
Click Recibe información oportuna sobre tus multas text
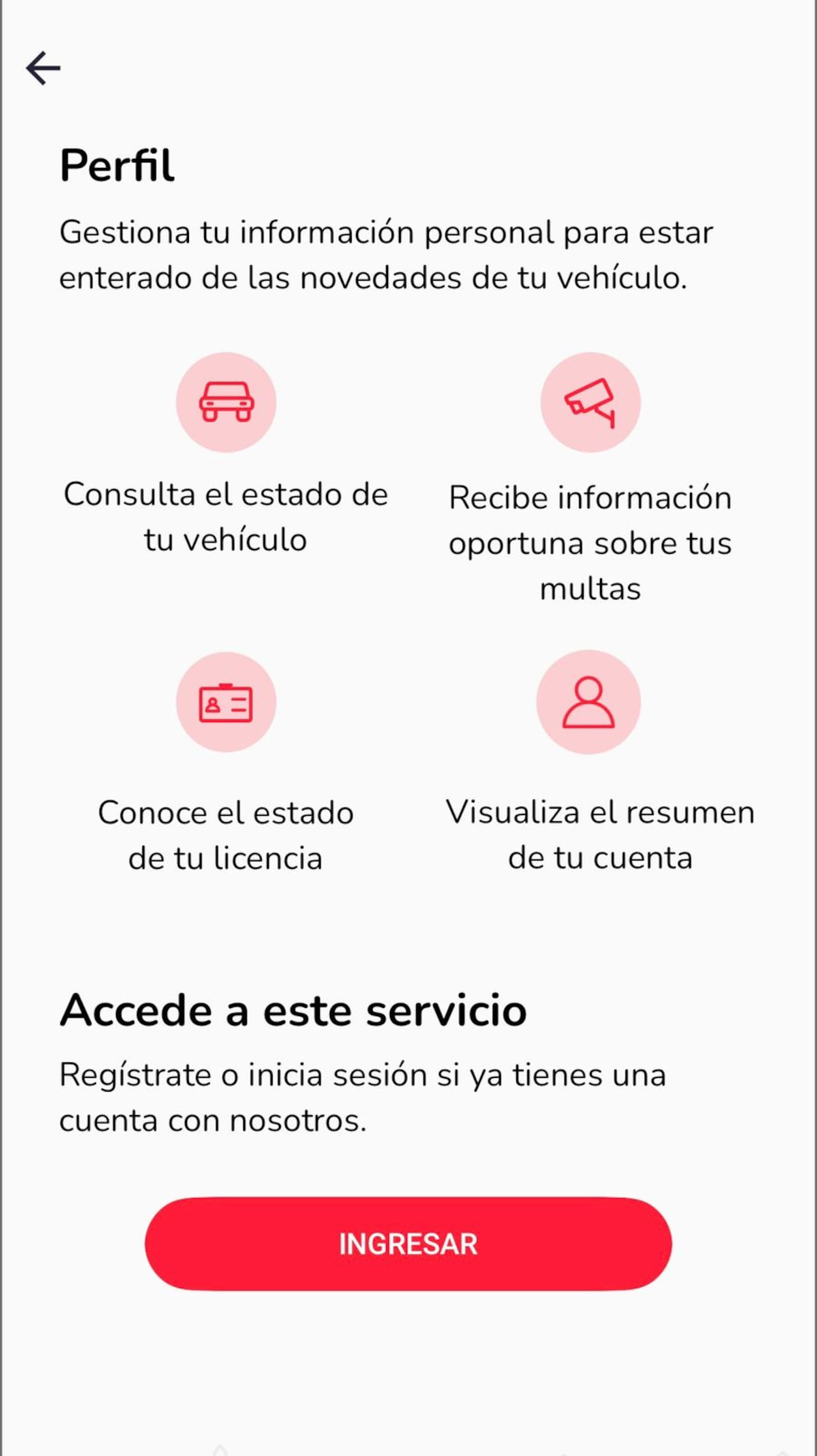pos(590,543)
